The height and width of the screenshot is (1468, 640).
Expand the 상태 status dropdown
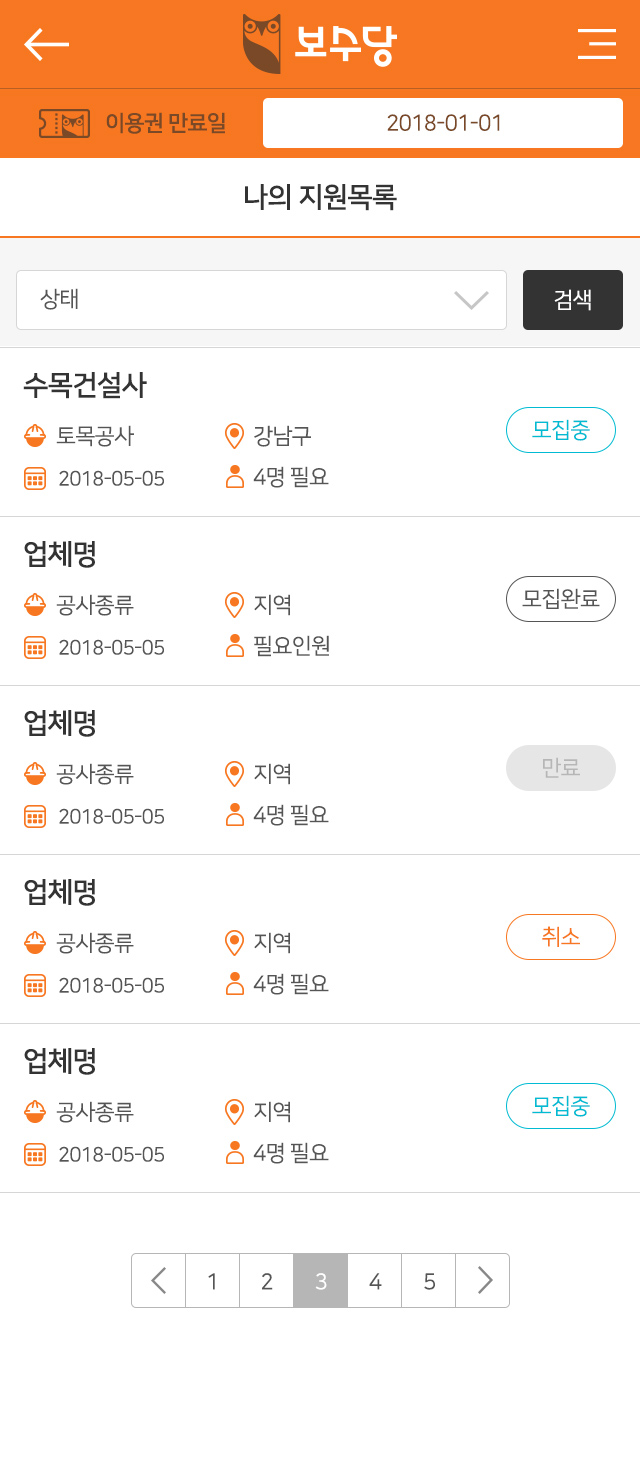[261, 300]
